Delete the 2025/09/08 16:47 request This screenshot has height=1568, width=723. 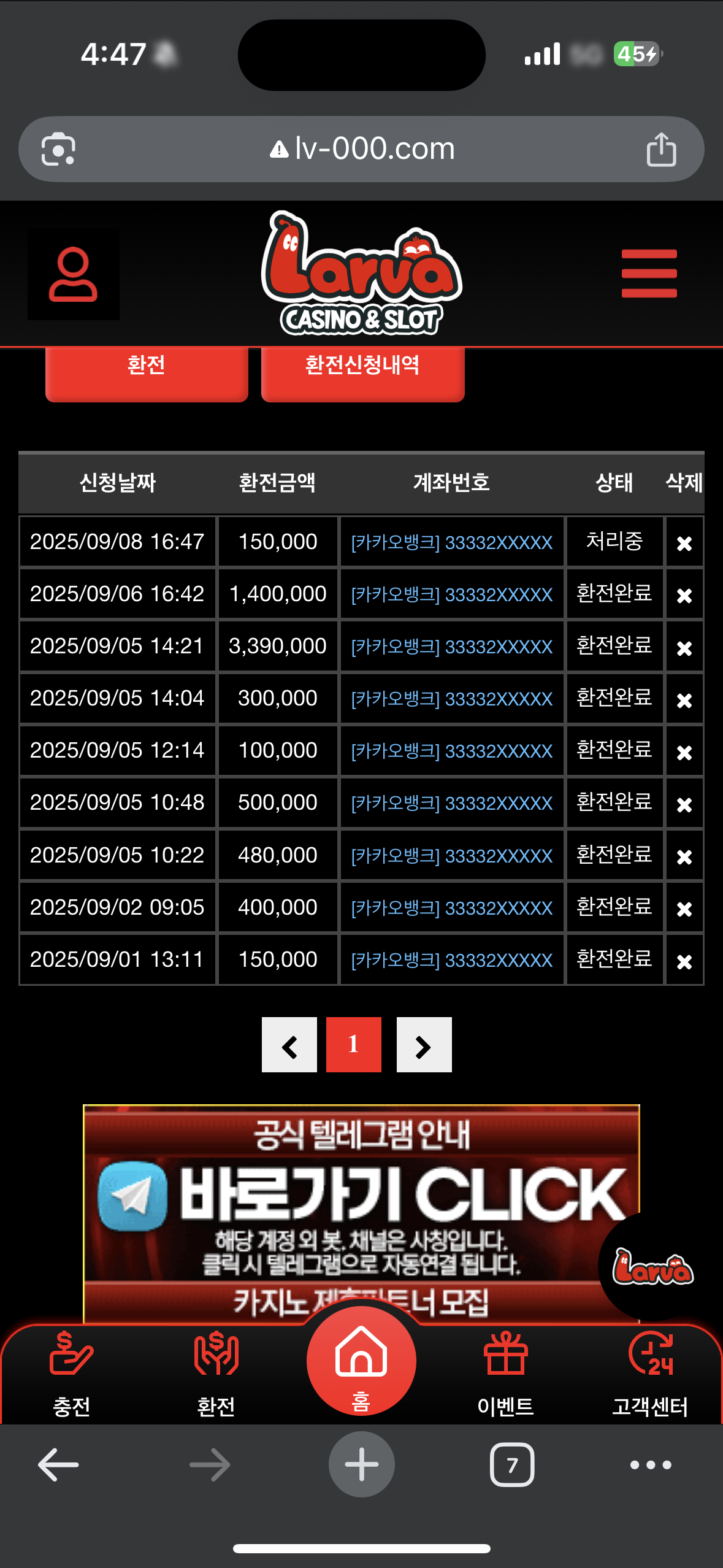point(684,543)
